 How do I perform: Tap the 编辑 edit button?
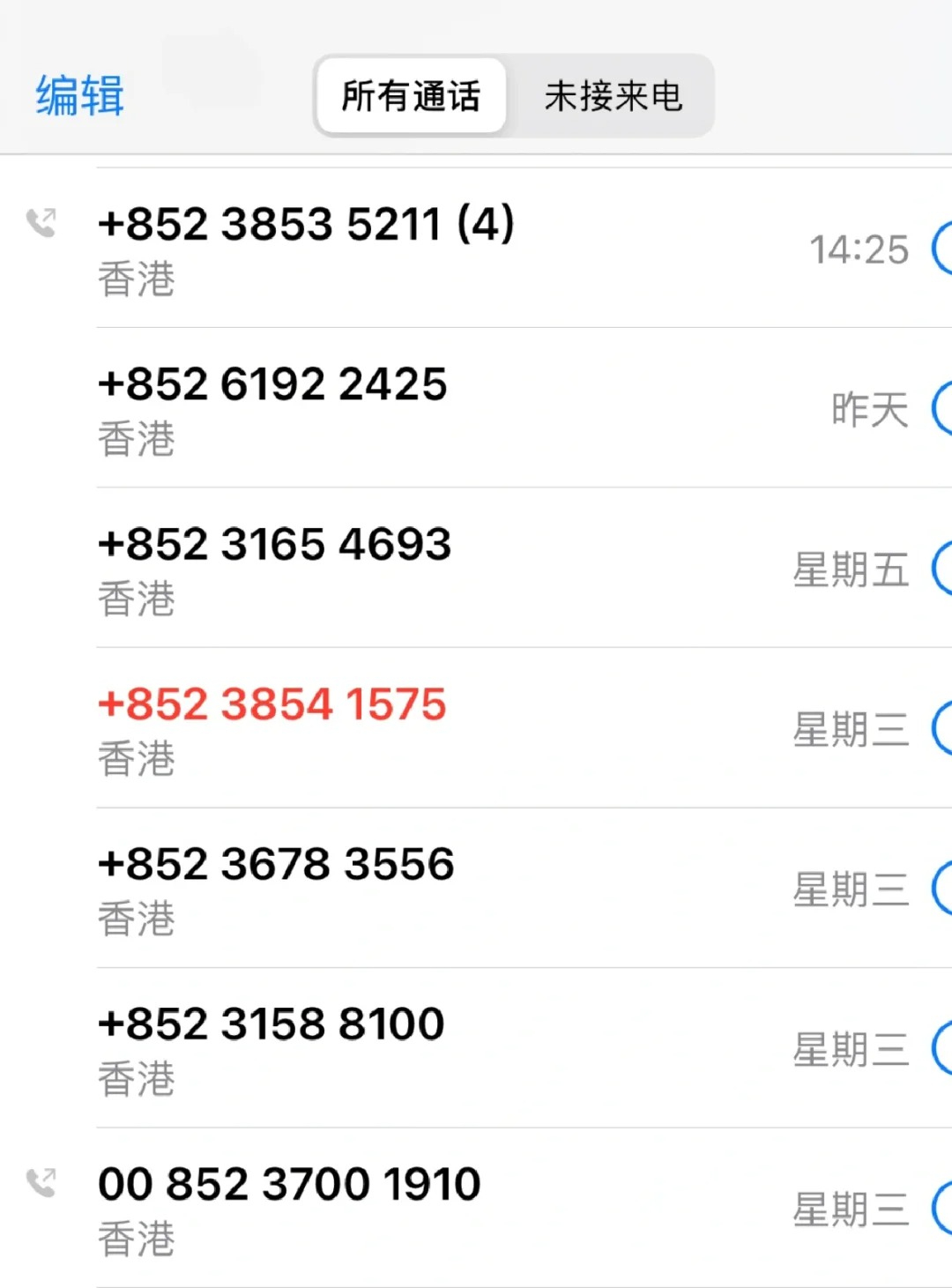click(79, 95)
